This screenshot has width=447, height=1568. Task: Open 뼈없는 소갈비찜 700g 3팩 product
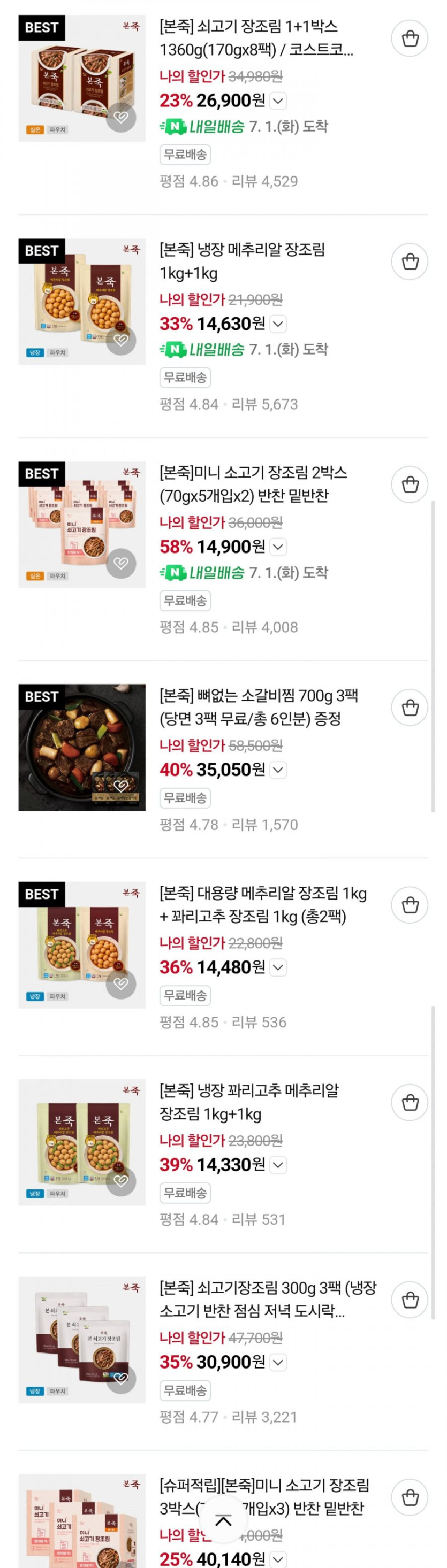(258, 706)
